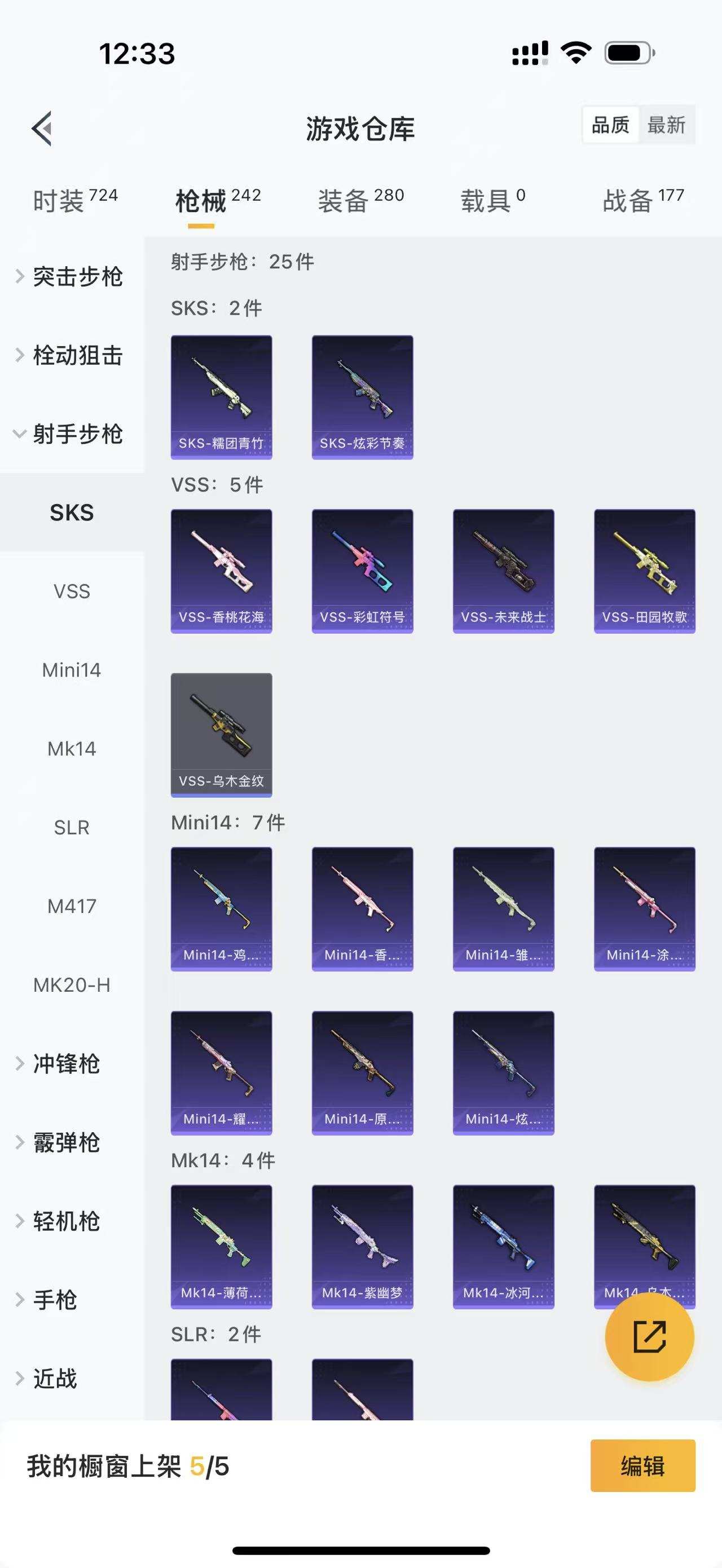Jump to SLR in the sidebar

72,827
